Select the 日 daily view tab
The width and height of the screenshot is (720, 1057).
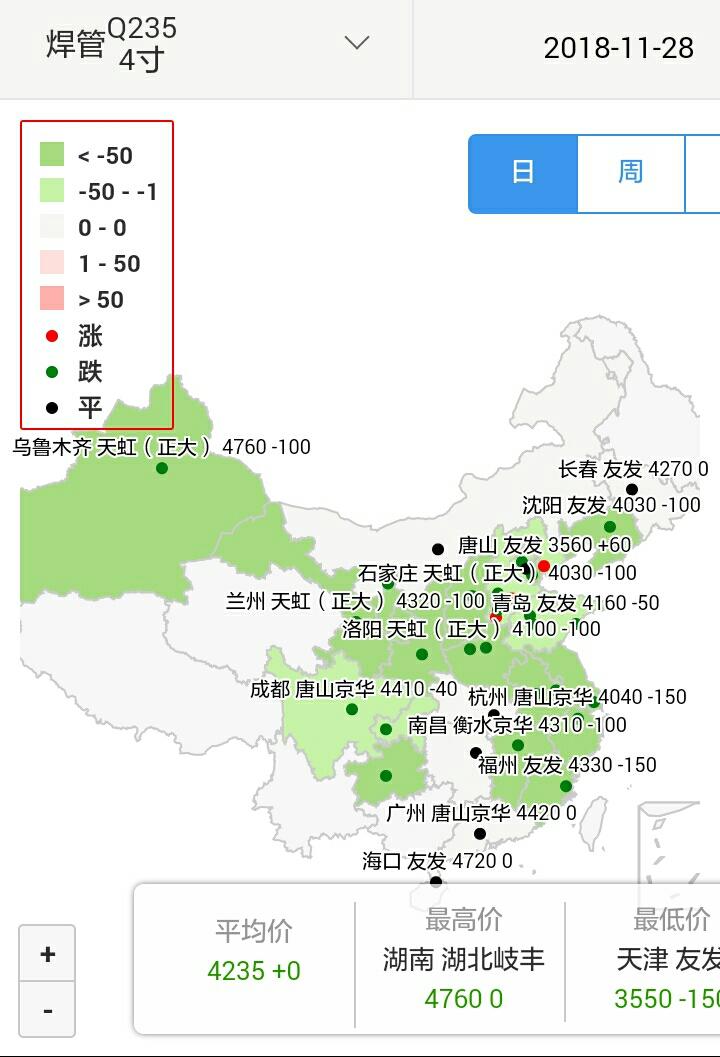tap(523, 173)
